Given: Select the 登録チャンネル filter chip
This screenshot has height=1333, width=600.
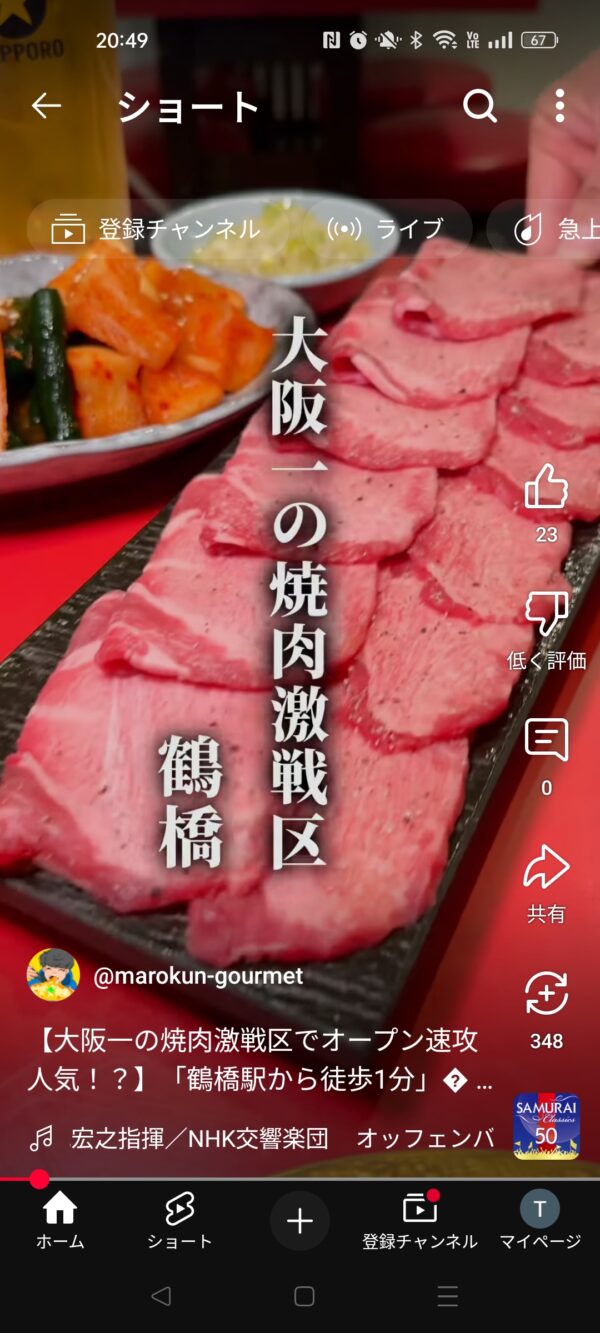Looking at the screenshot, I should click(157, 229).
